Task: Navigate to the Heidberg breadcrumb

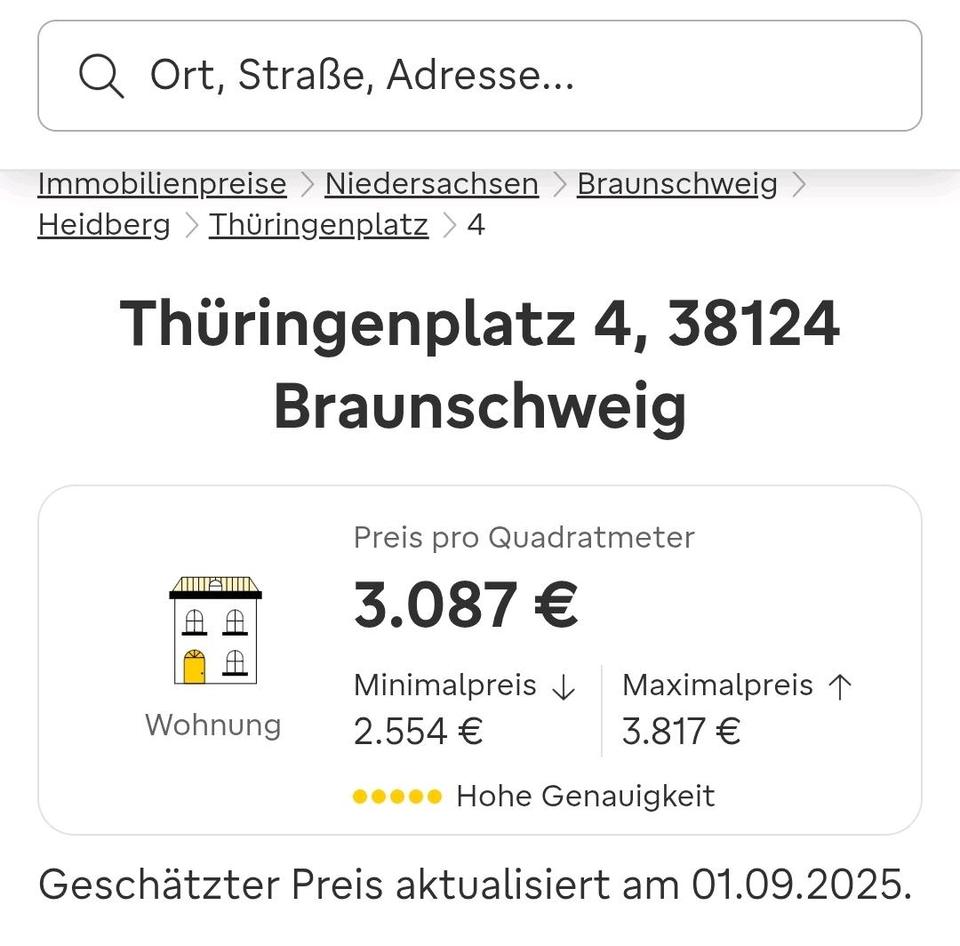Action: pyautogui.click(x=104, y=225)
